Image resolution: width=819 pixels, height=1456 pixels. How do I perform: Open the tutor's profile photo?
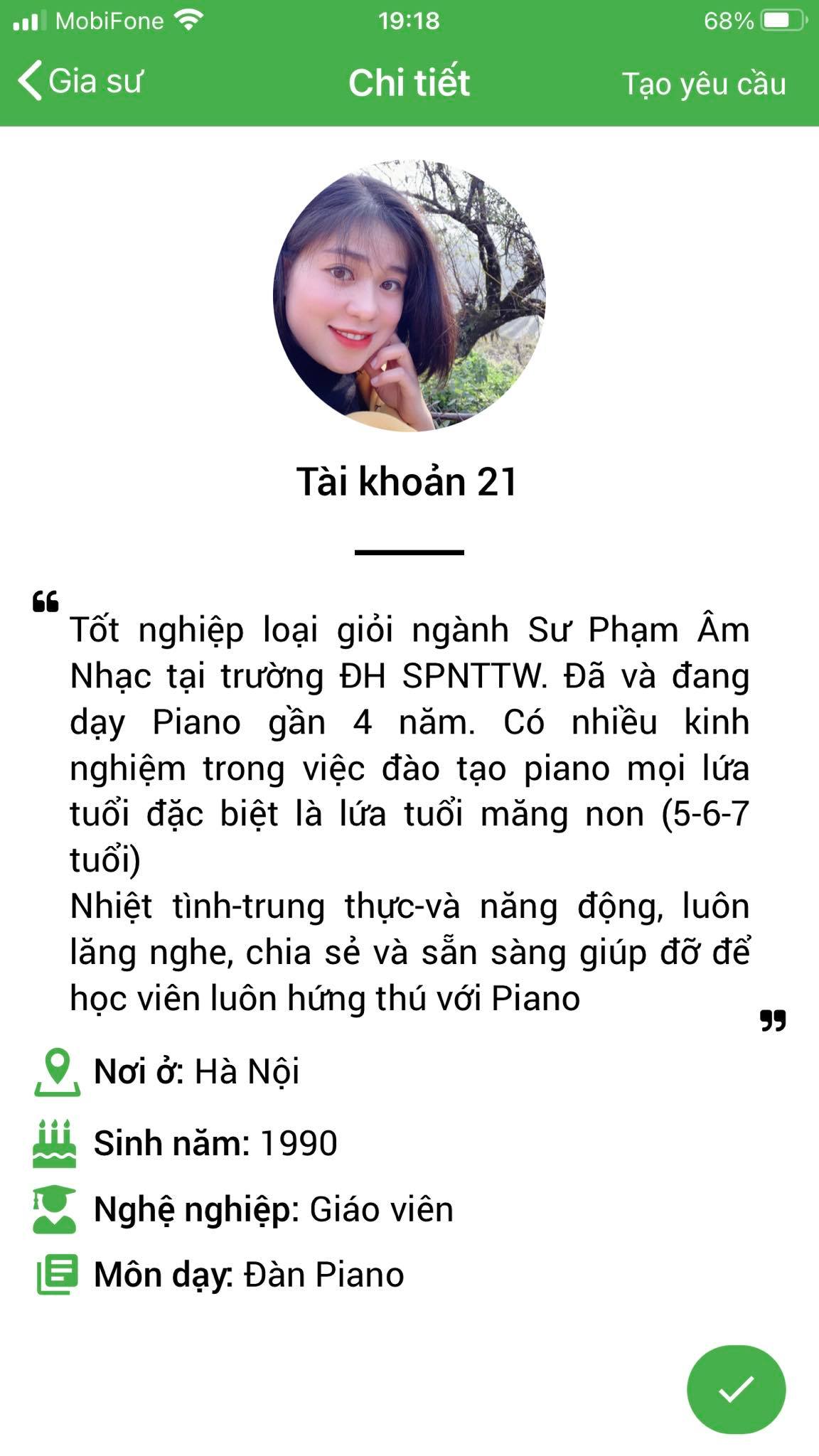coord(409,295)
